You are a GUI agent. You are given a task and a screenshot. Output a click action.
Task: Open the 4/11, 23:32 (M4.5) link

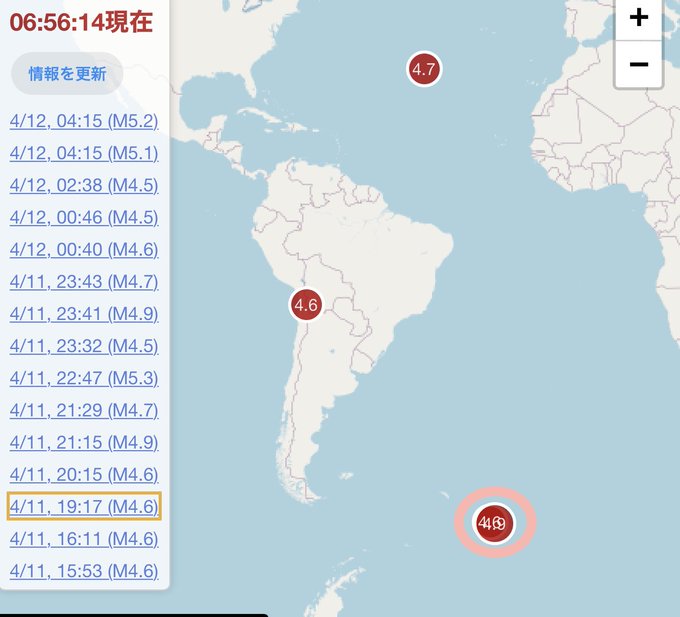point(84,346)
